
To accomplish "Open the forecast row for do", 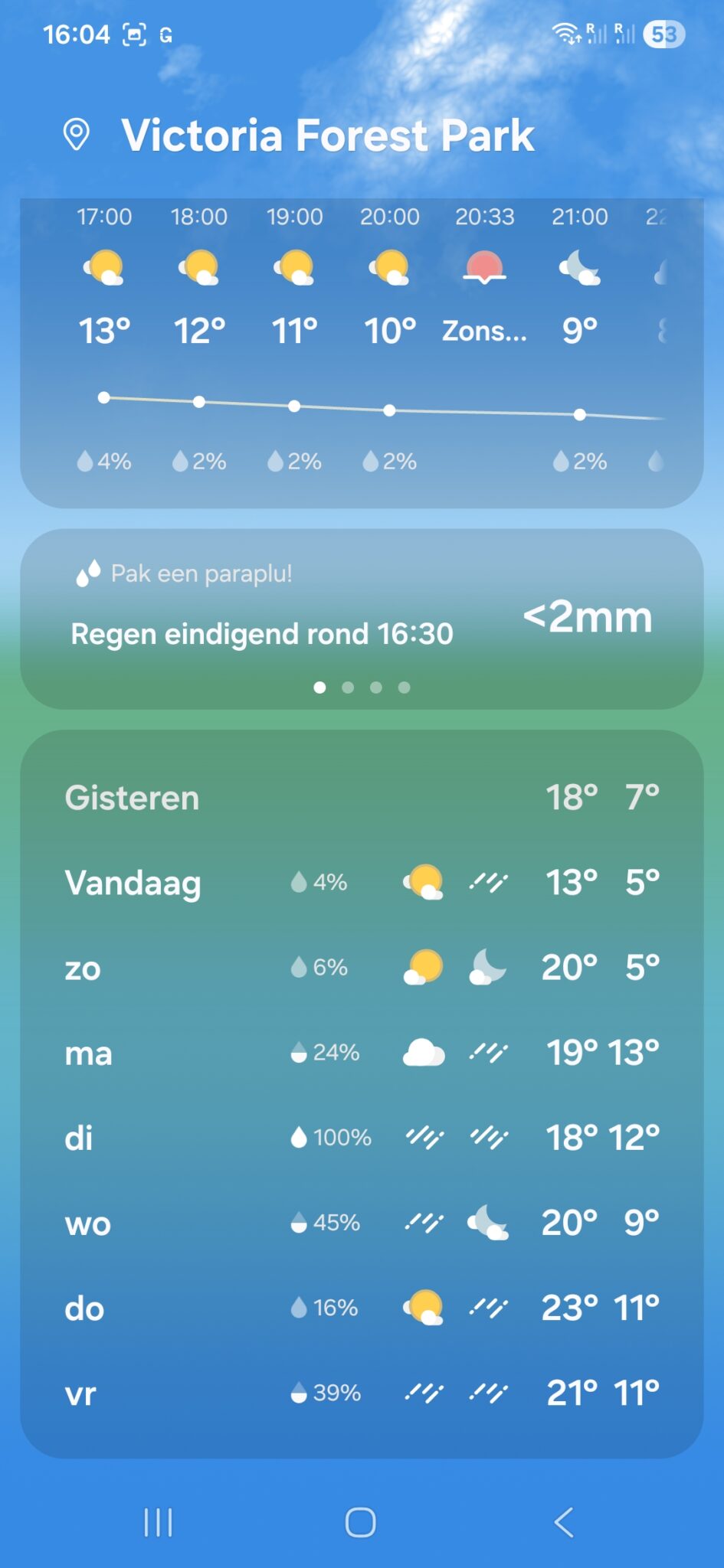I will [x=362, y=1308].
